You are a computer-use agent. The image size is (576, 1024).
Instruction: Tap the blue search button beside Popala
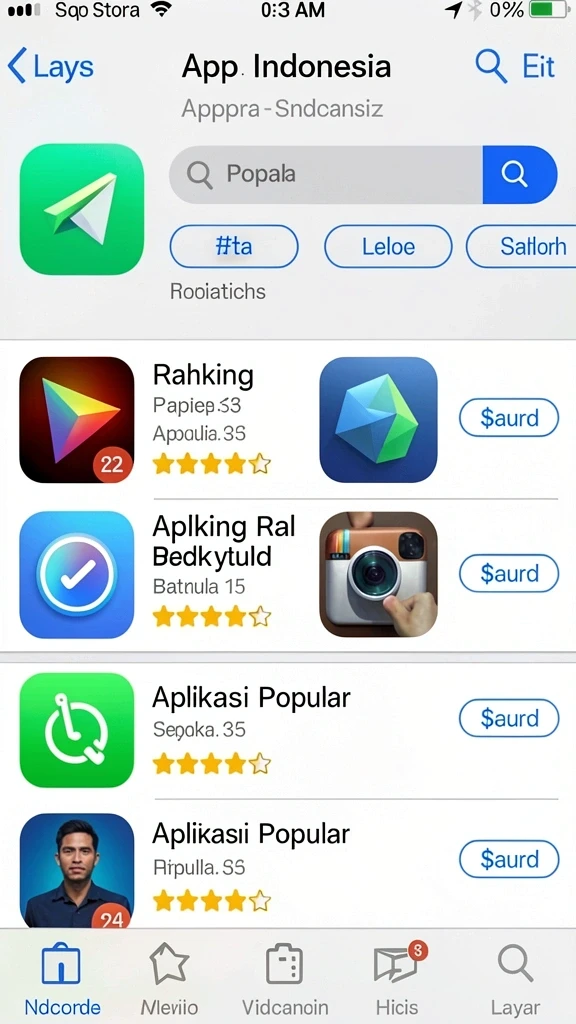click(520, 174)
